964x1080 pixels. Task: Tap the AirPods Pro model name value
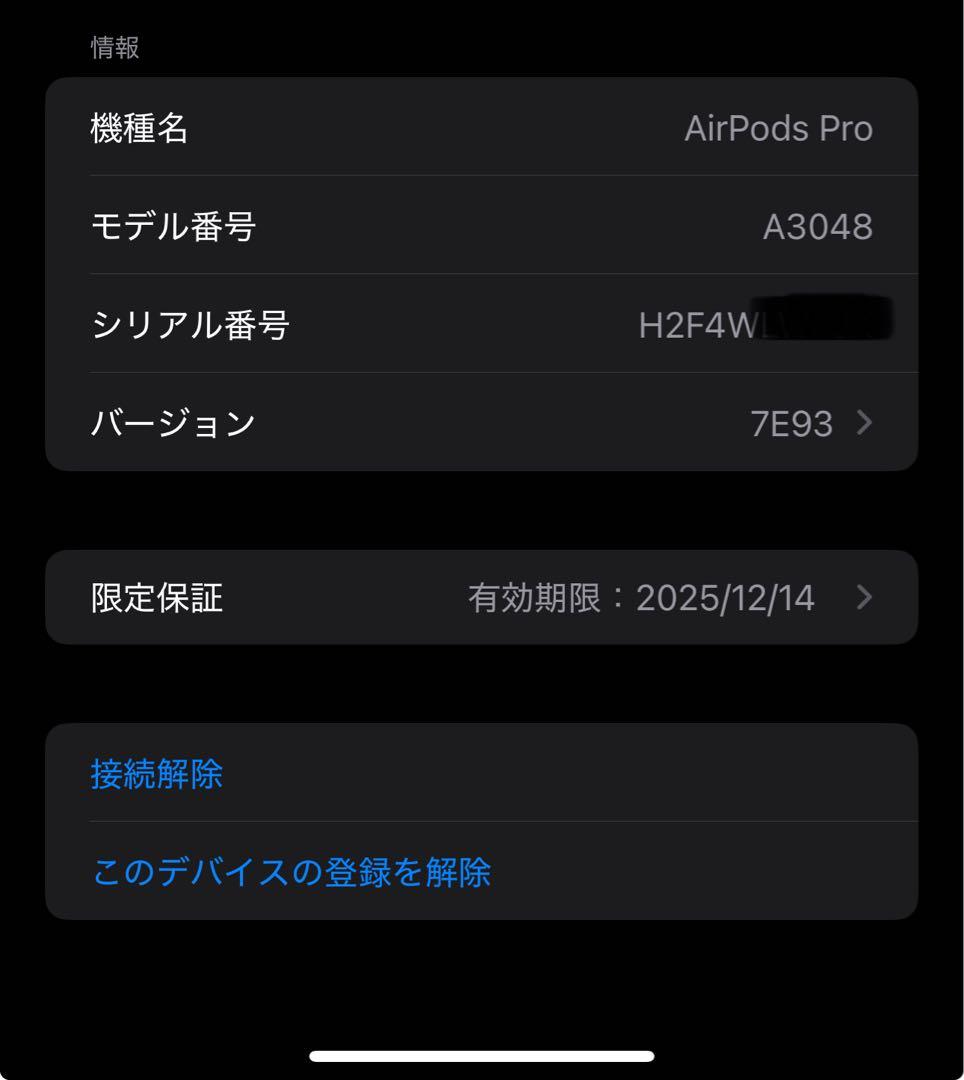point(780,128)
